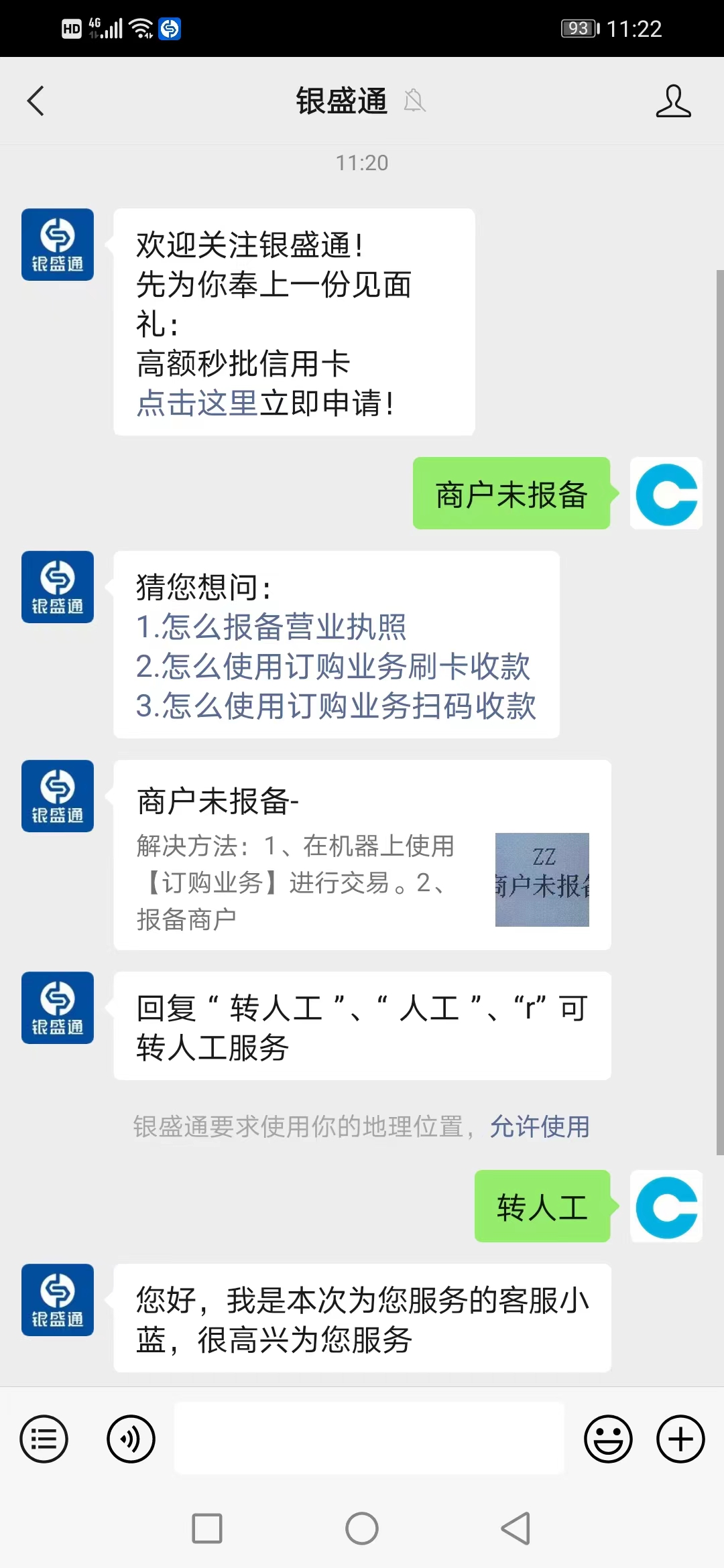Viewport: 724px width, 1568px height.
Task: Switch to voice message input
Action: pyautogui.click(x=131, y=1439)
